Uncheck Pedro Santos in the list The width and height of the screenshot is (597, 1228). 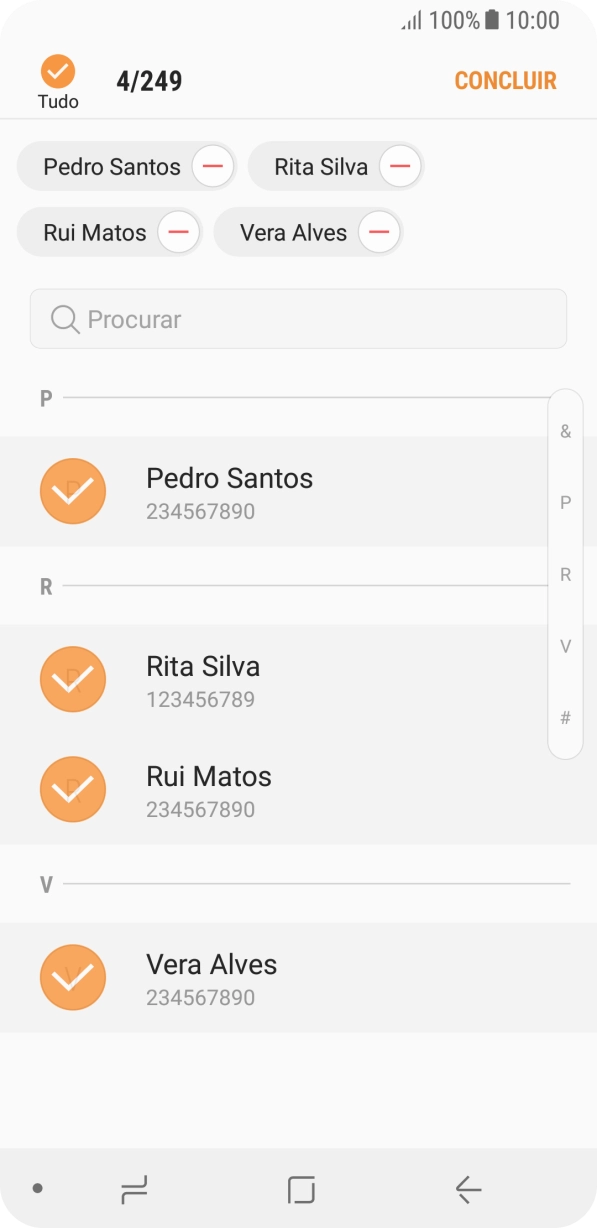coord(73,491)
